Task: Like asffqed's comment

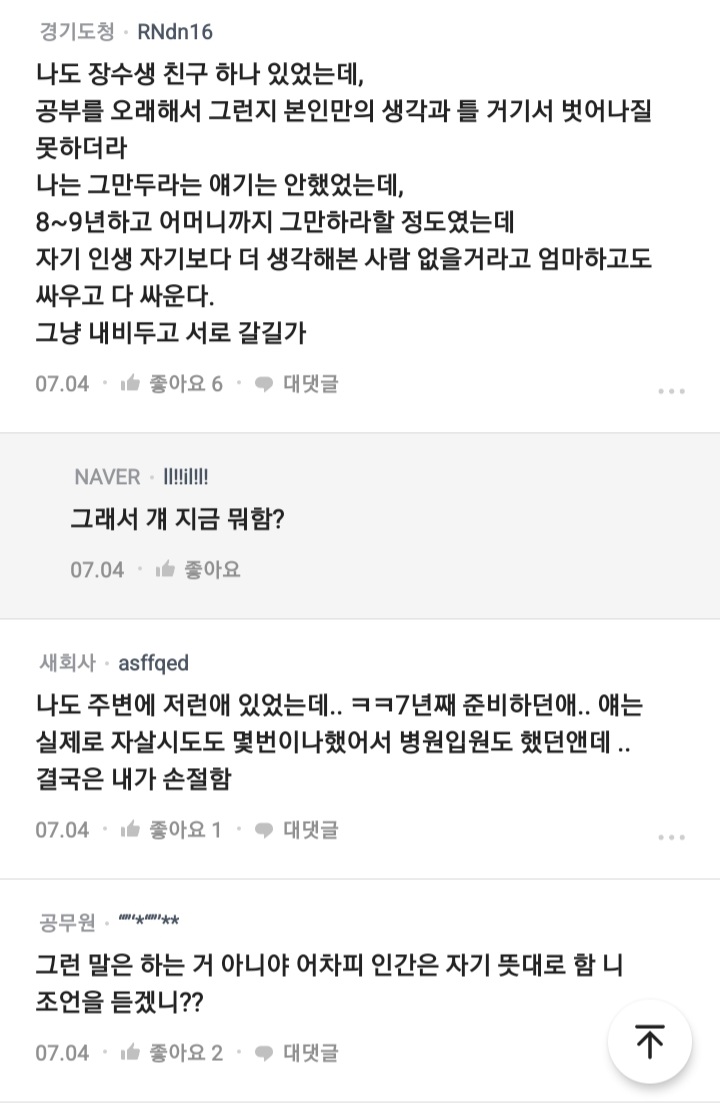Action: (171, 829)
